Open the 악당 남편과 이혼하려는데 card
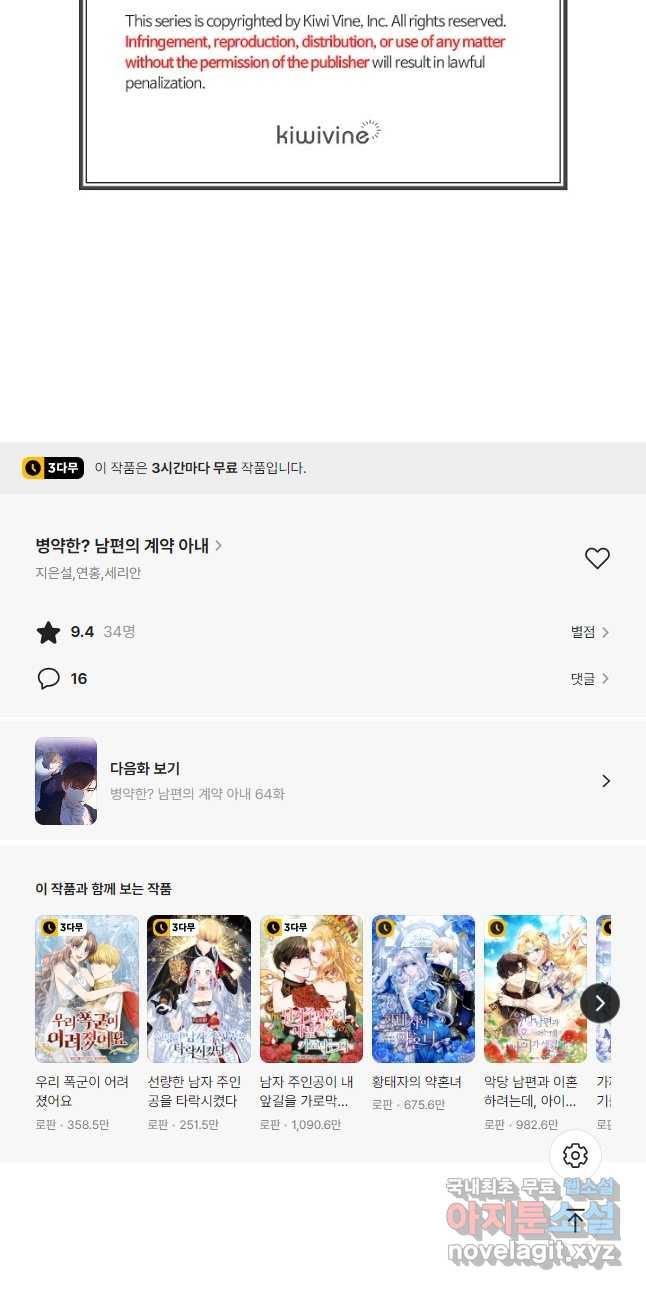Image resolution: width=646 pixels, height=1290 pixels. click(535, 989)
